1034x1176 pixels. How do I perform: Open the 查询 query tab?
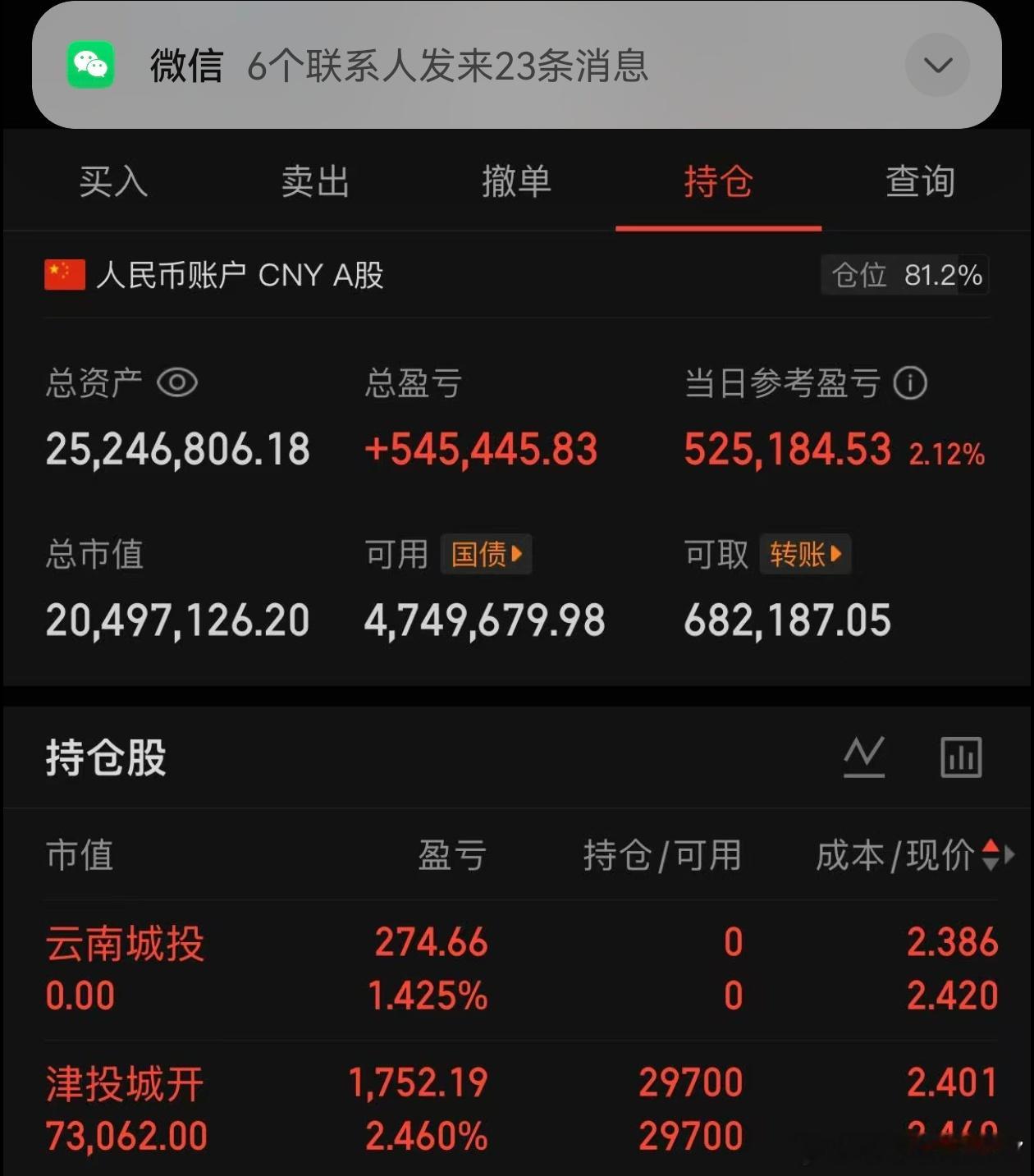click(x=920, y=181)
